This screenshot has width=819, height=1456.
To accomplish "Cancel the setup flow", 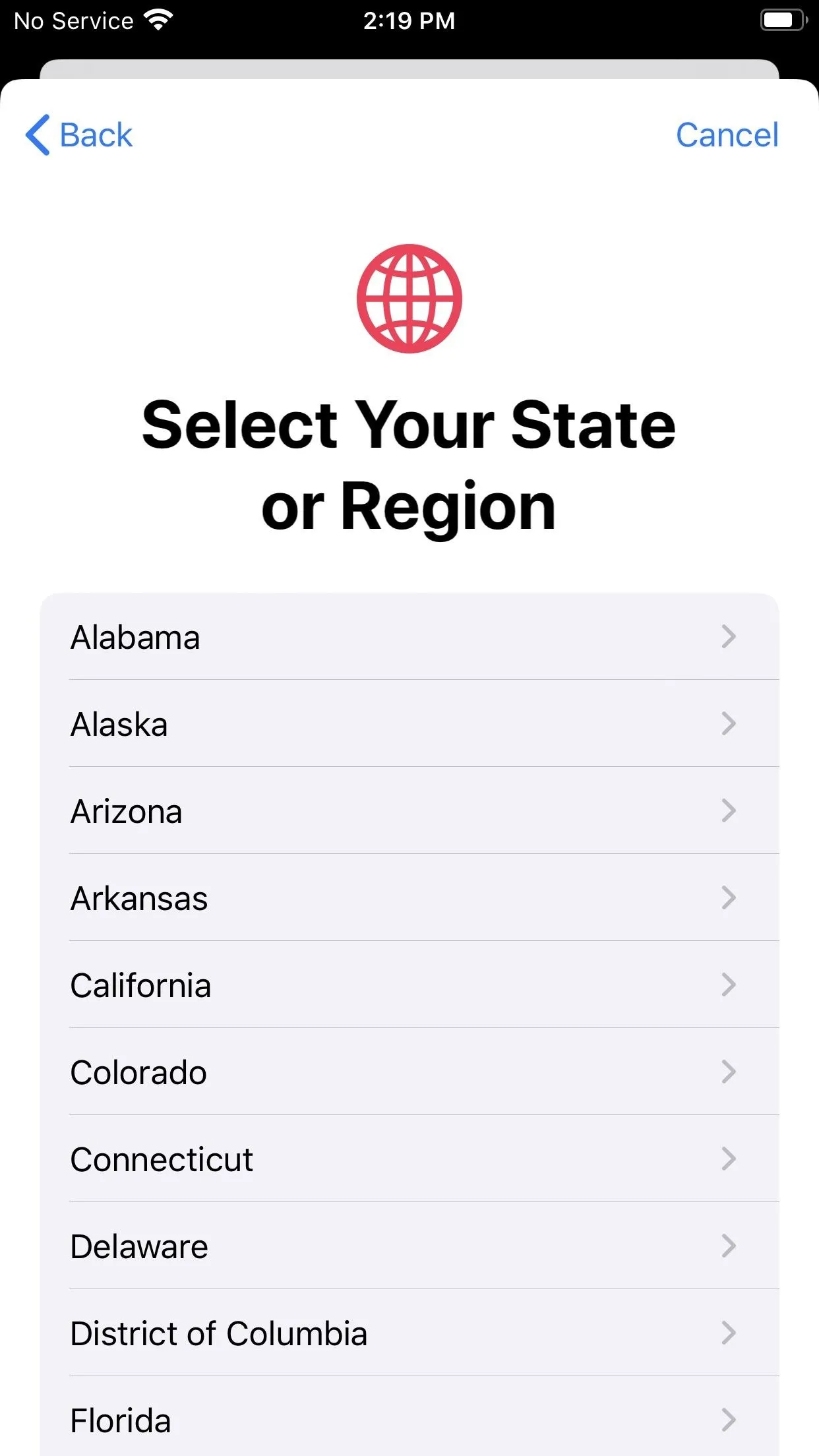I will pyautogui.click(x=727, y=135).
